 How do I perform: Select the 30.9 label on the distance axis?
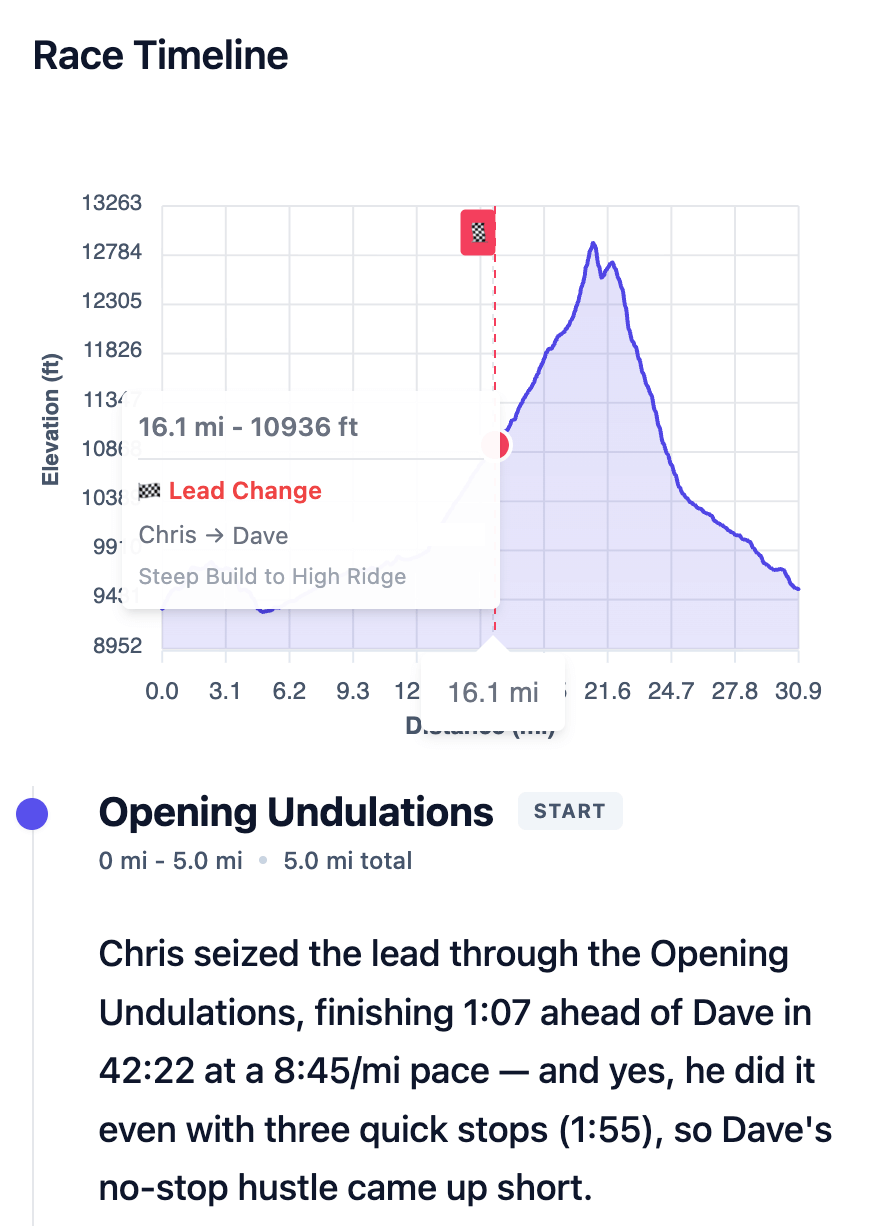pyautogui.click(x=799, y=691)
